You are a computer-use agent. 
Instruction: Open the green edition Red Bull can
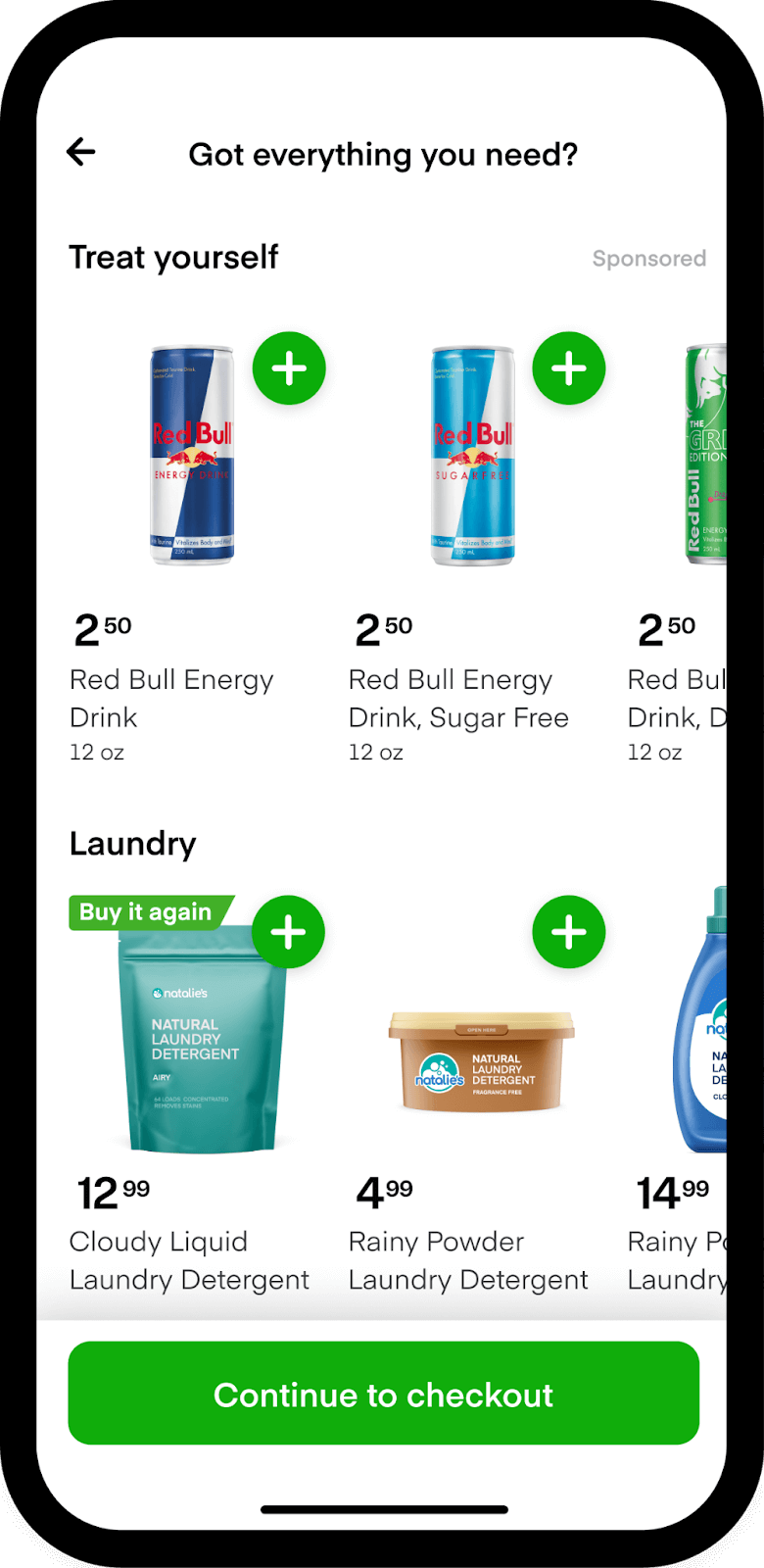(x=705, y=456)
